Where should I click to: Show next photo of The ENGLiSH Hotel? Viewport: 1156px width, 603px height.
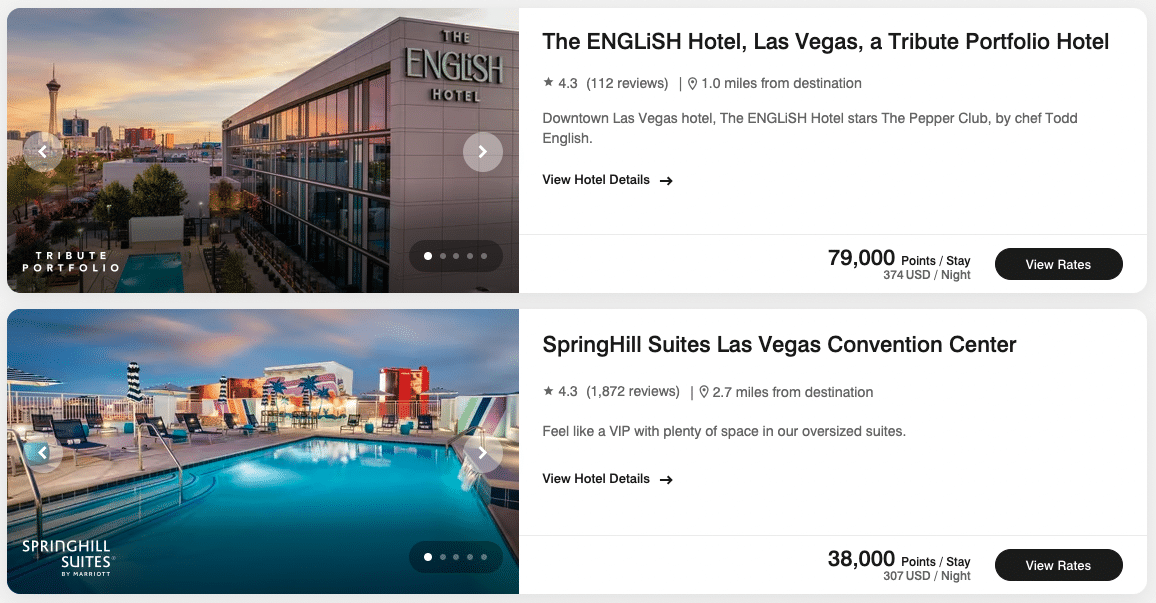[482, 152]
